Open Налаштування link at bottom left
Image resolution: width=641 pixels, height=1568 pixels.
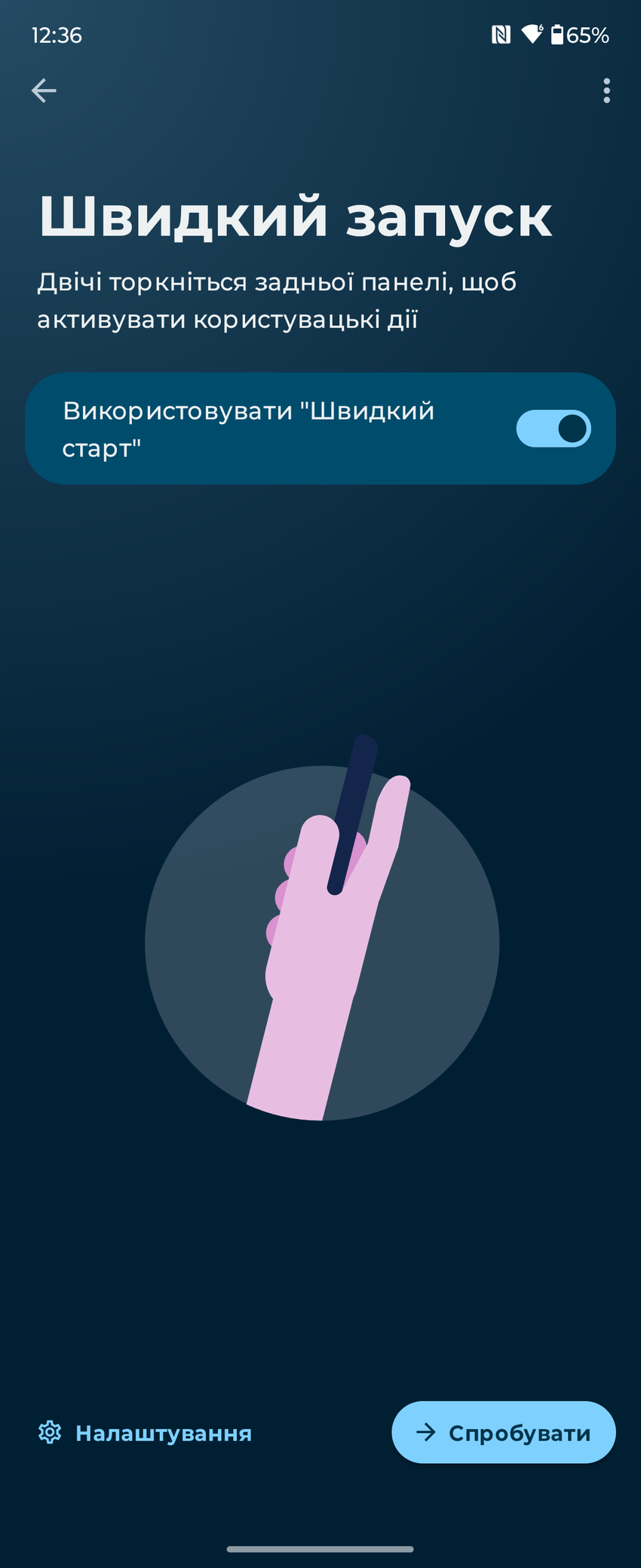pyautogui.click(x=163, y=1432)
